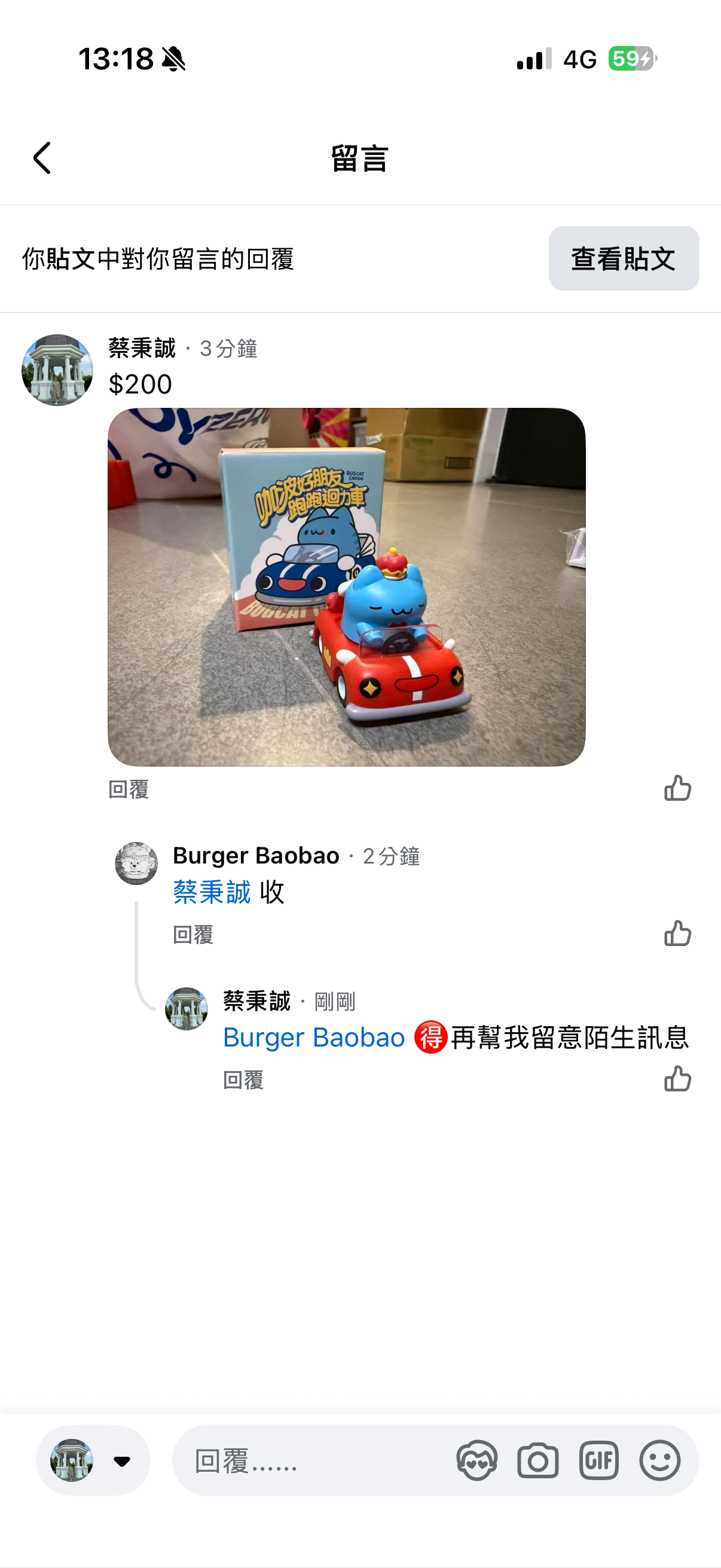
Task: Open the toy car photo in comment
Action: [346, 587]
